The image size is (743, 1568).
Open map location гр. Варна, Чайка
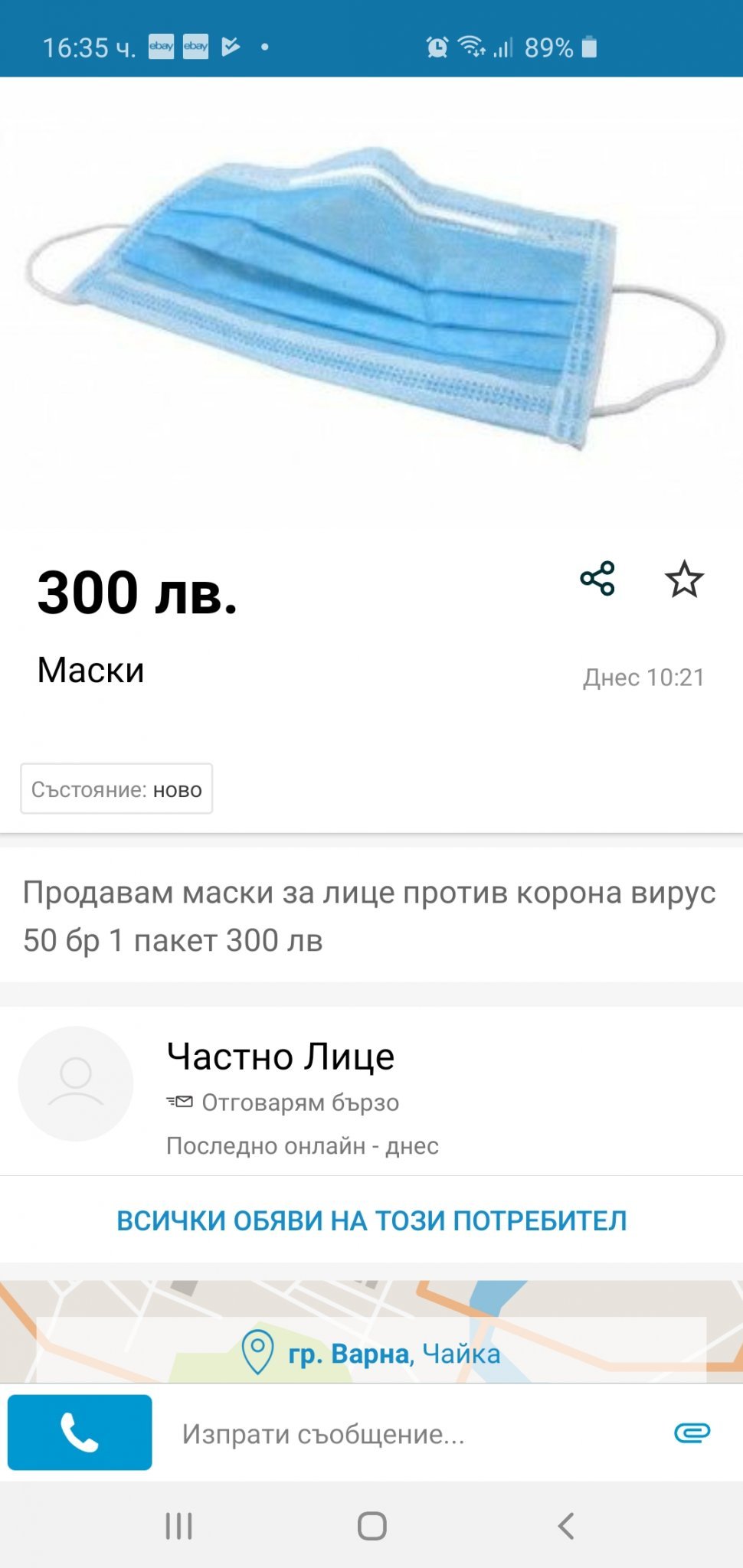tap(371, 1353)
